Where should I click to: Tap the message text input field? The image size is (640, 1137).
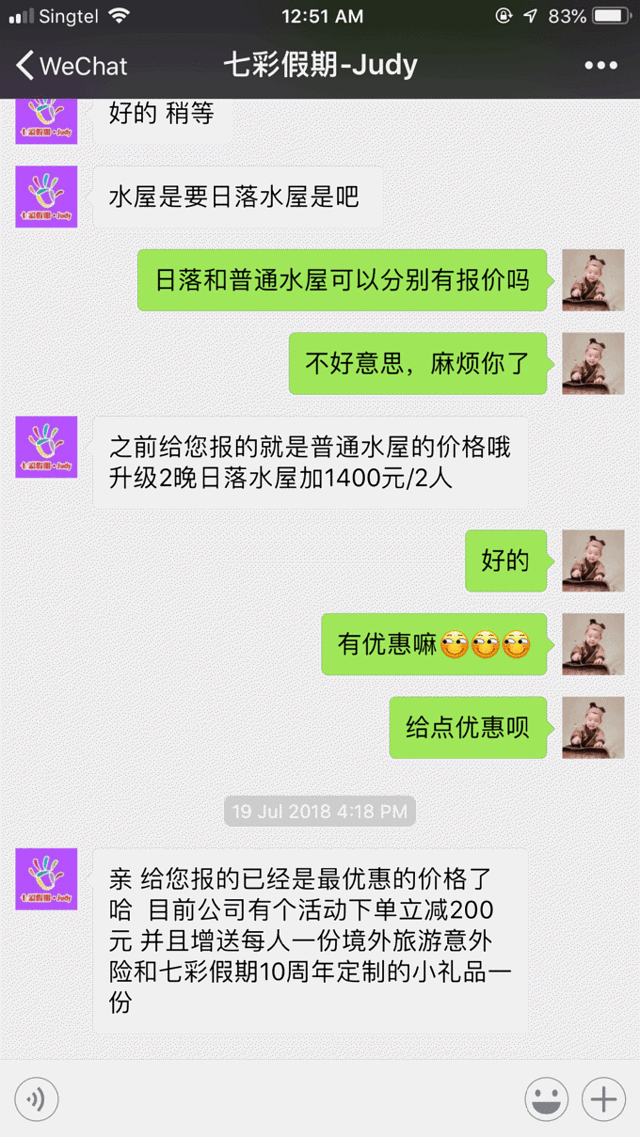pos(290,1100)
